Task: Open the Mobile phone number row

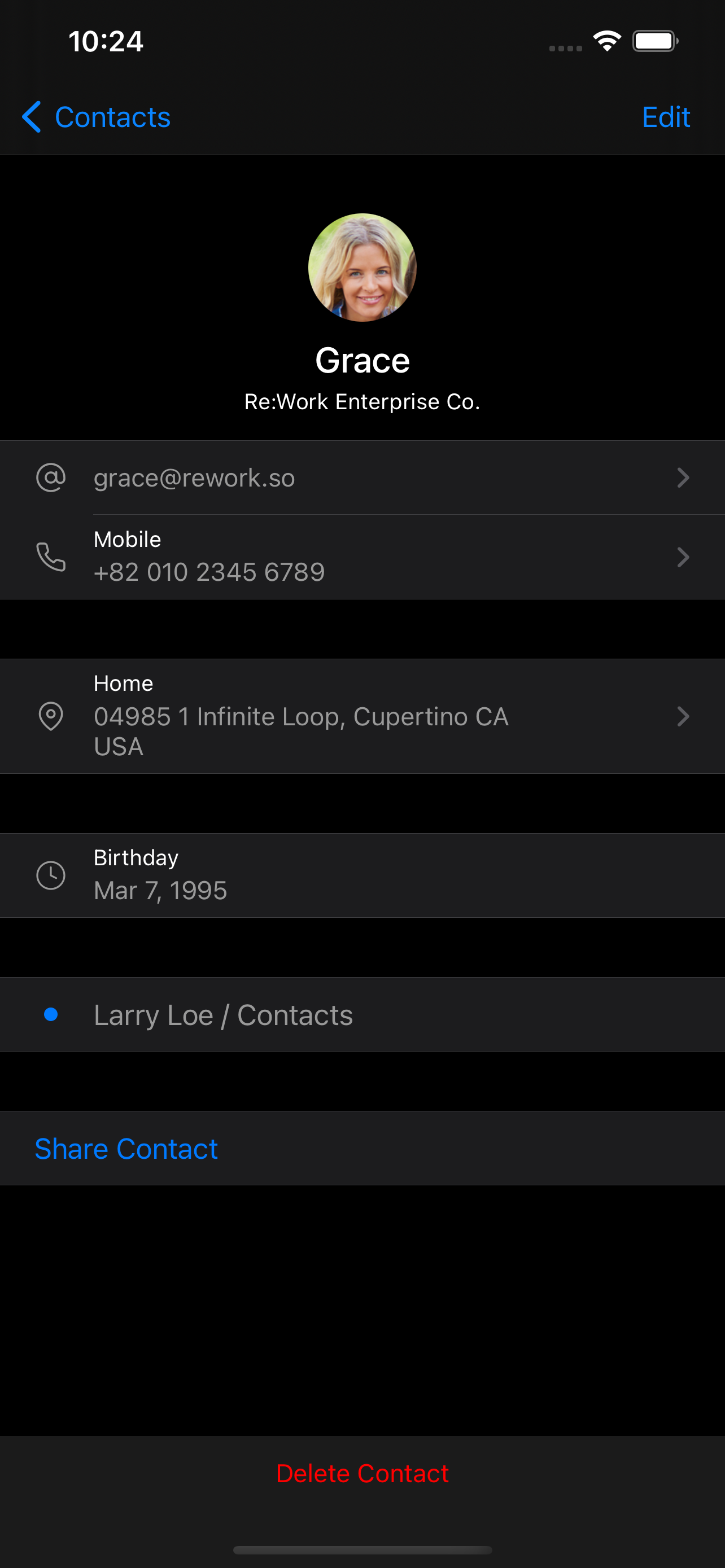Action: [x=362, y=557]
